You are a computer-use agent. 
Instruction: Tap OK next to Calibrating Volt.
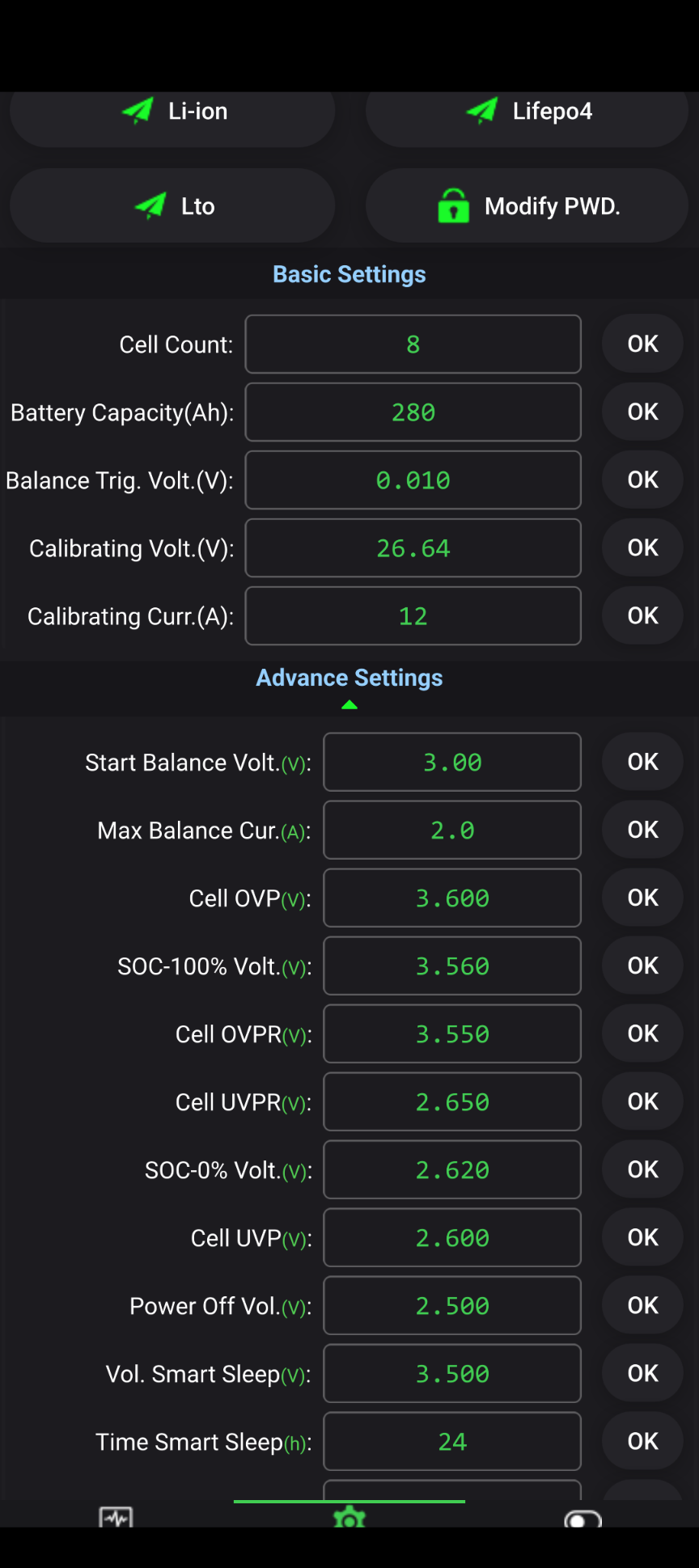pos(642,547)
